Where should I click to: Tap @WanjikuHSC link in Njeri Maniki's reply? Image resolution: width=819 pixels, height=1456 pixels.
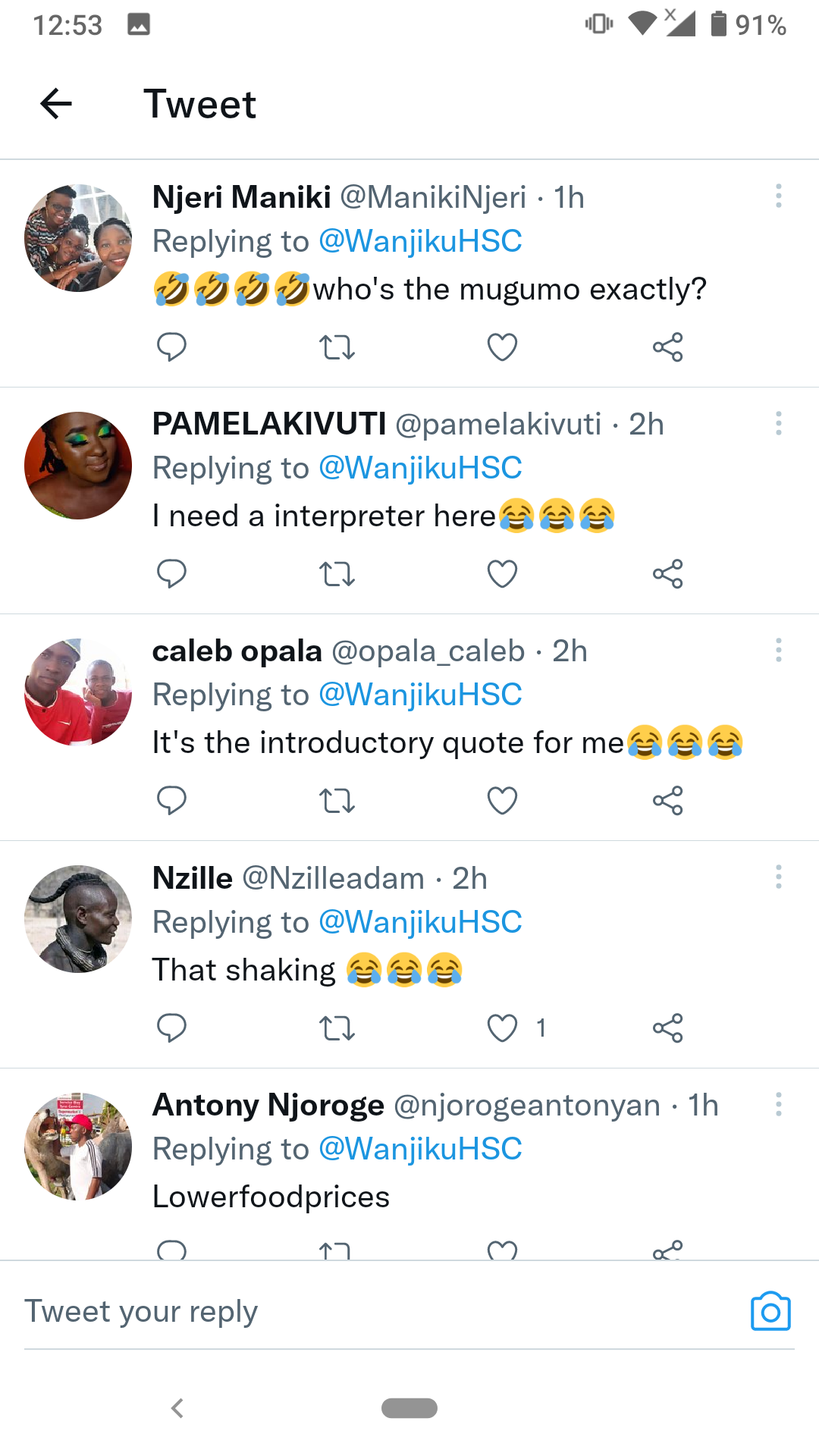(420, 241)
